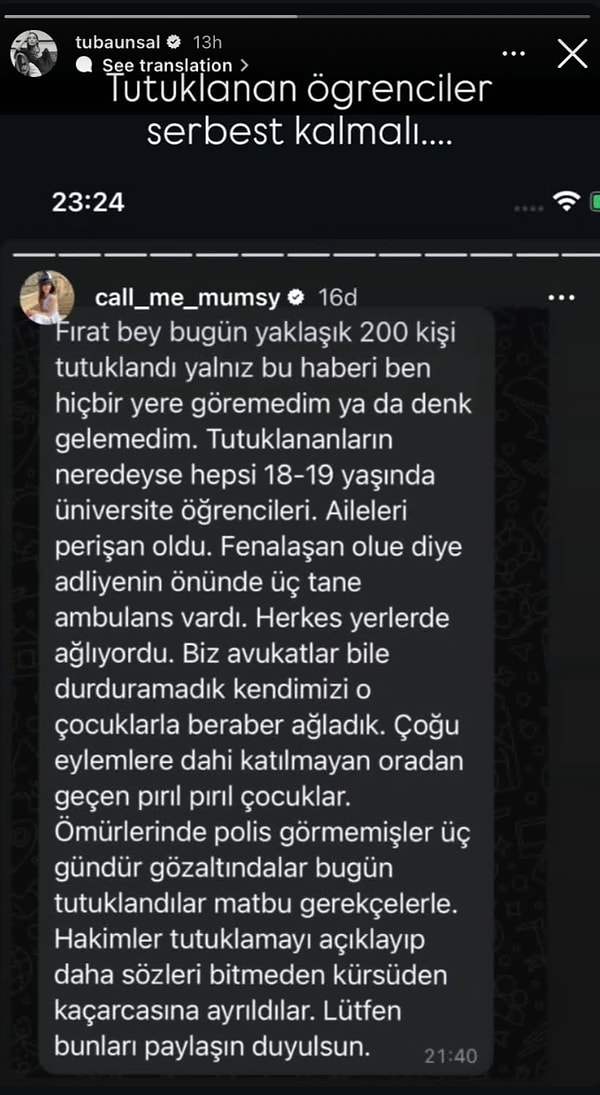Viewport: 600px width, 1095px height.
Task: Close the story viewer
Action: (572, 53)
